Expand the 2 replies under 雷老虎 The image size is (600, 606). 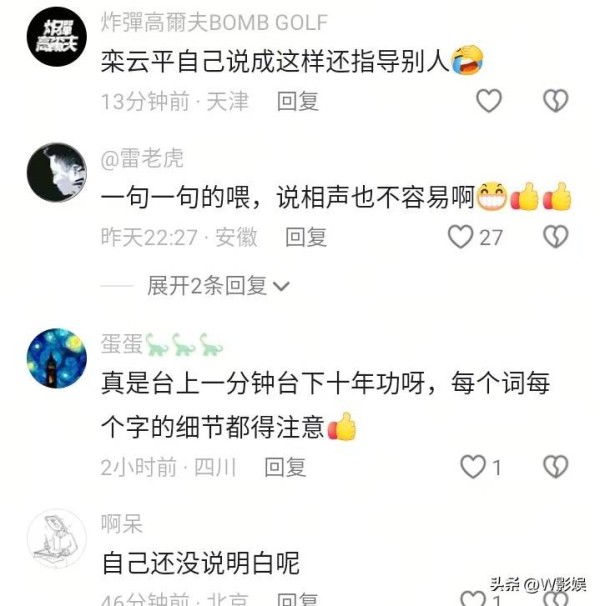pos(218,286)
